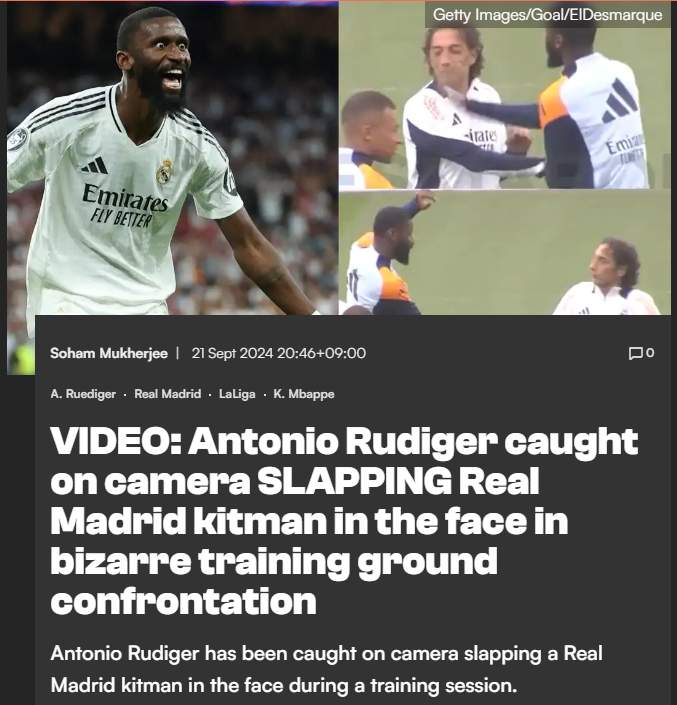The height and width of the screenshot is (705, 677).
Task: Open the comments icon
Action: (635, 353)
